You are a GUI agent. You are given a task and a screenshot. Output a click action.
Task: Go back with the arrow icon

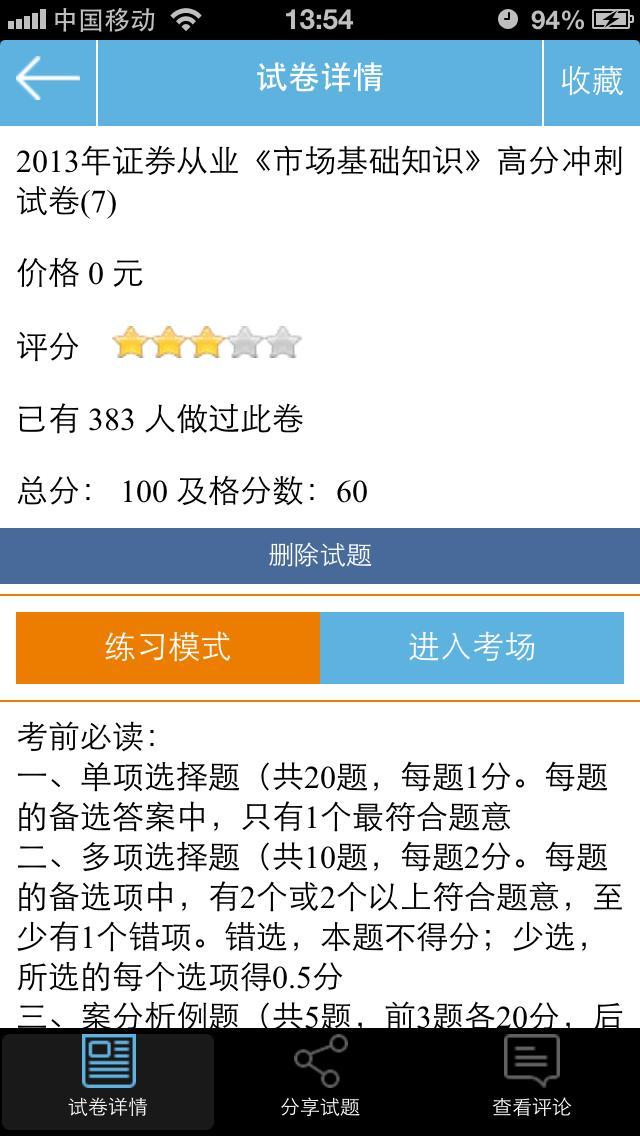47,80
